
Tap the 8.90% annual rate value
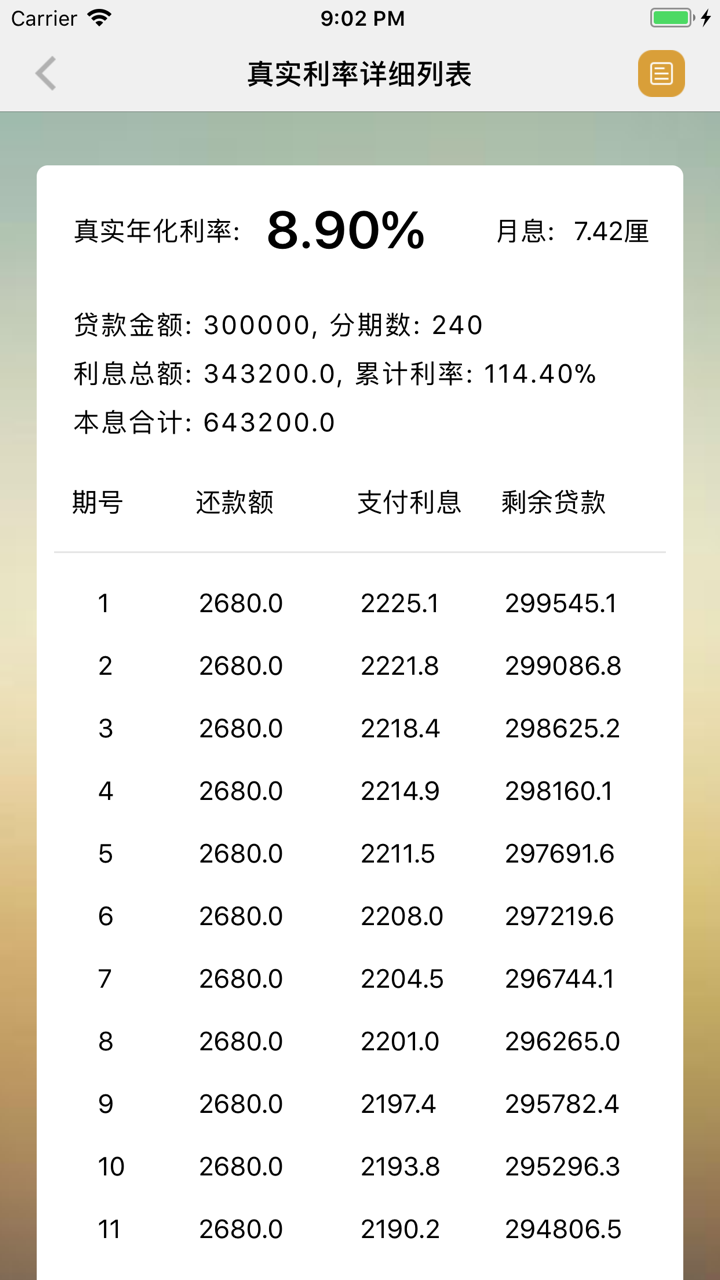(x=345, y=228)
